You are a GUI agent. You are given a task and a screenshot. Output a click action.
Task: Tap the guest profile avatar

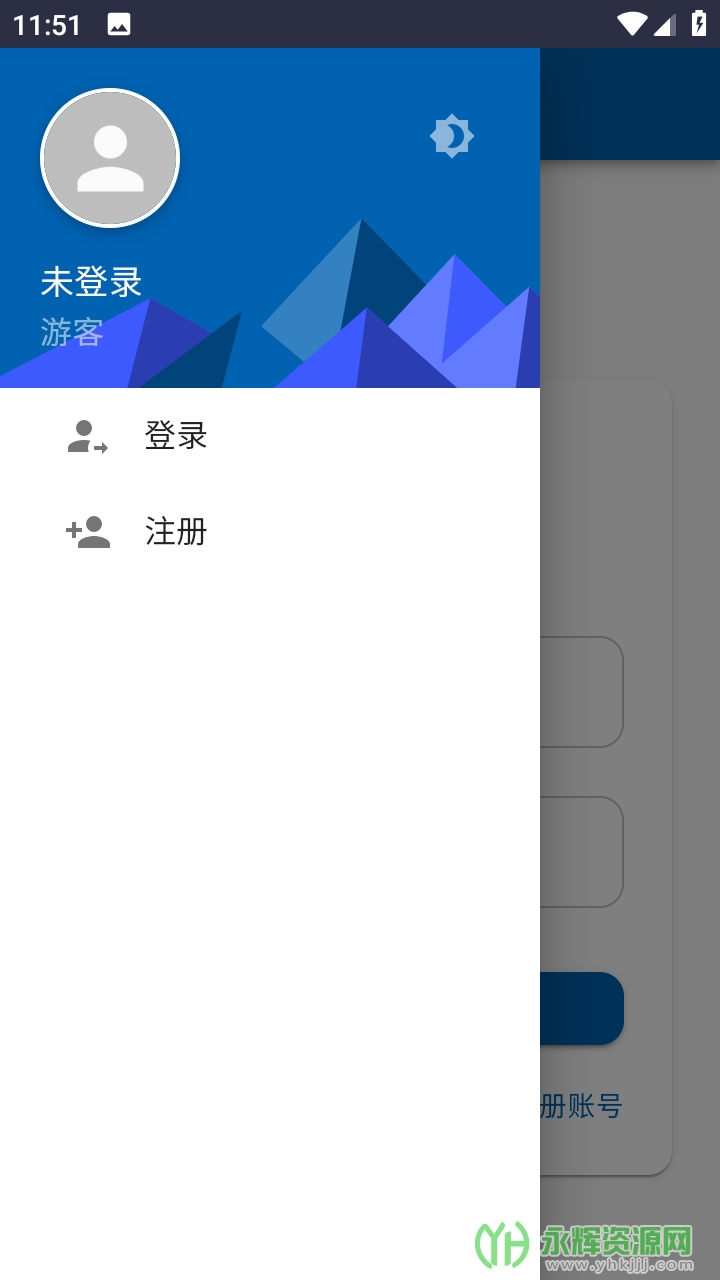(110, 158)
